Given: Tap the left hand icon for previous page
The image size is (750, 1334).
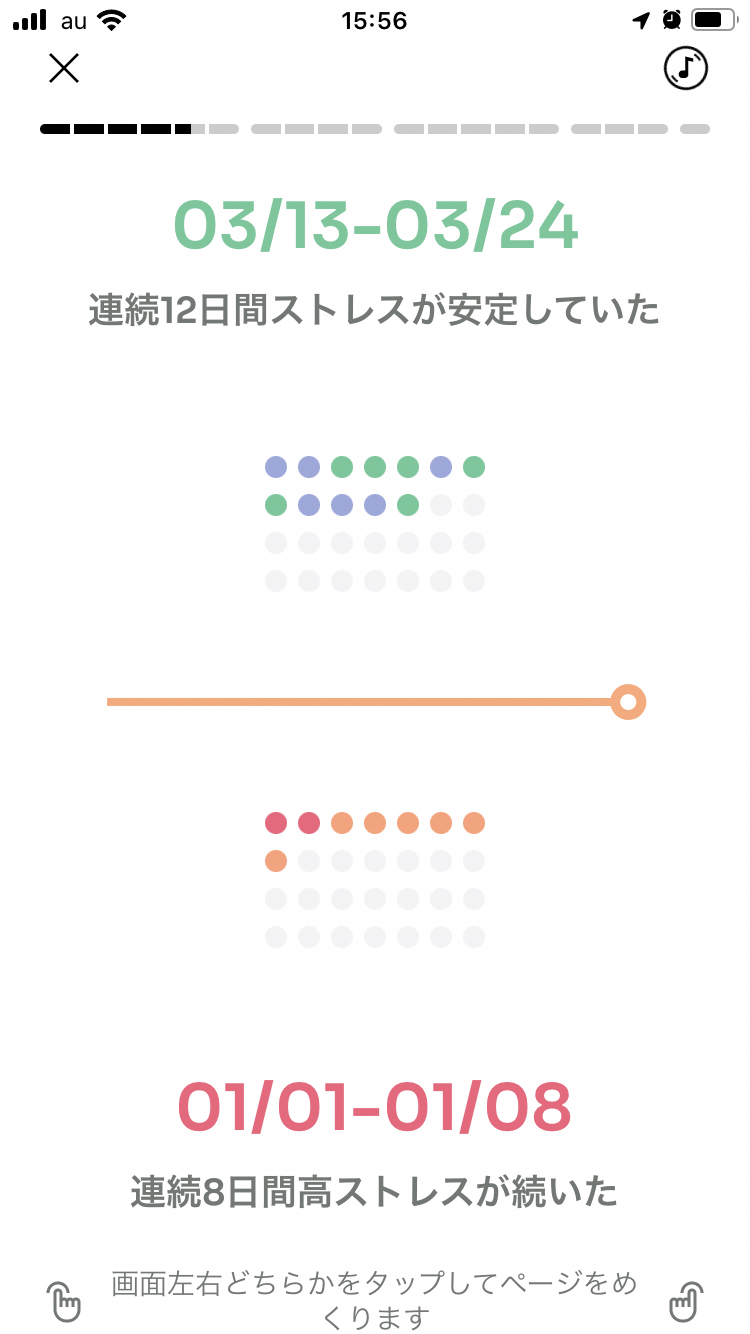Looking at the screenshot, I should [64, 1301].
